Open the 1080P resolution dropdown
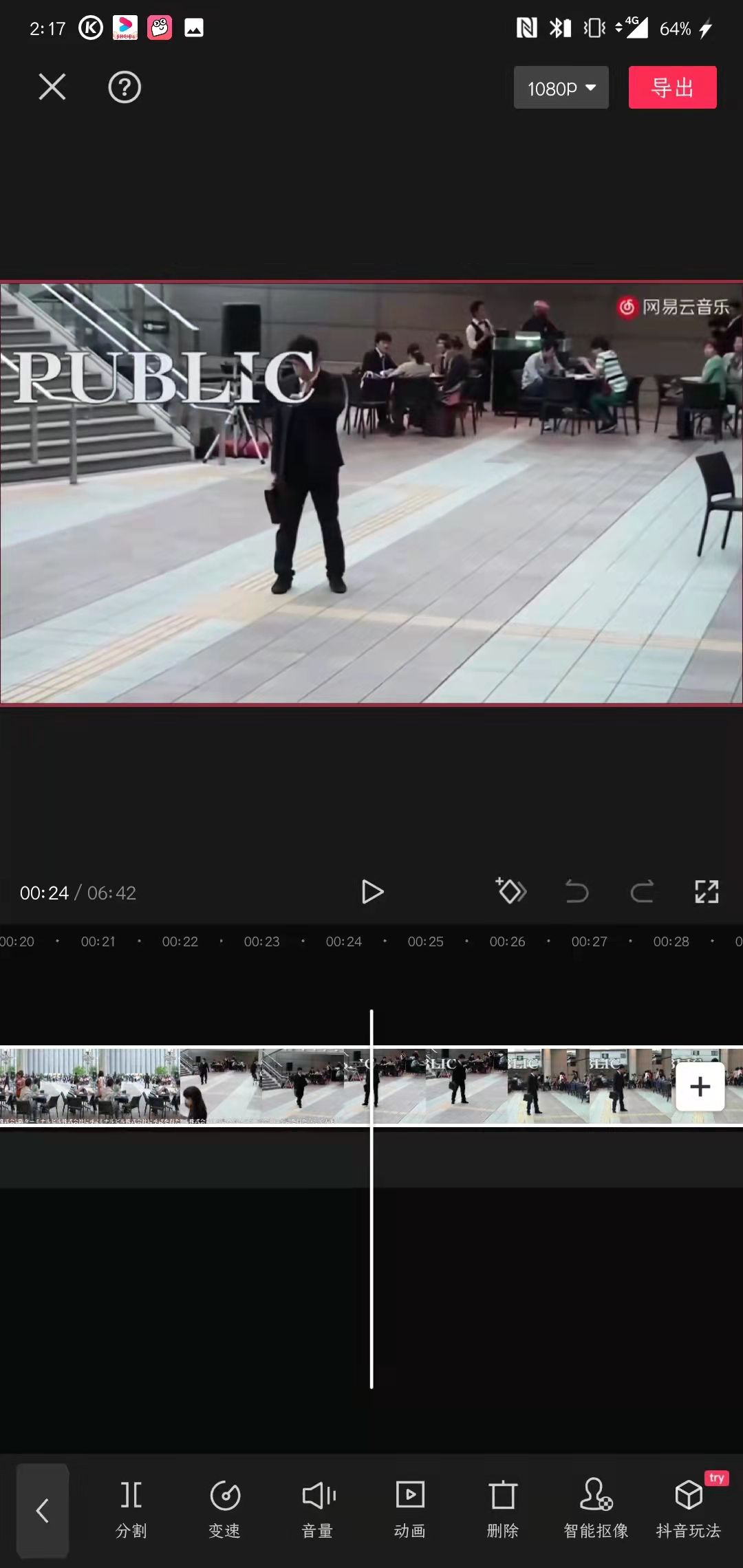The height and width of the screenshot is (1568, 743). [561, 88]
